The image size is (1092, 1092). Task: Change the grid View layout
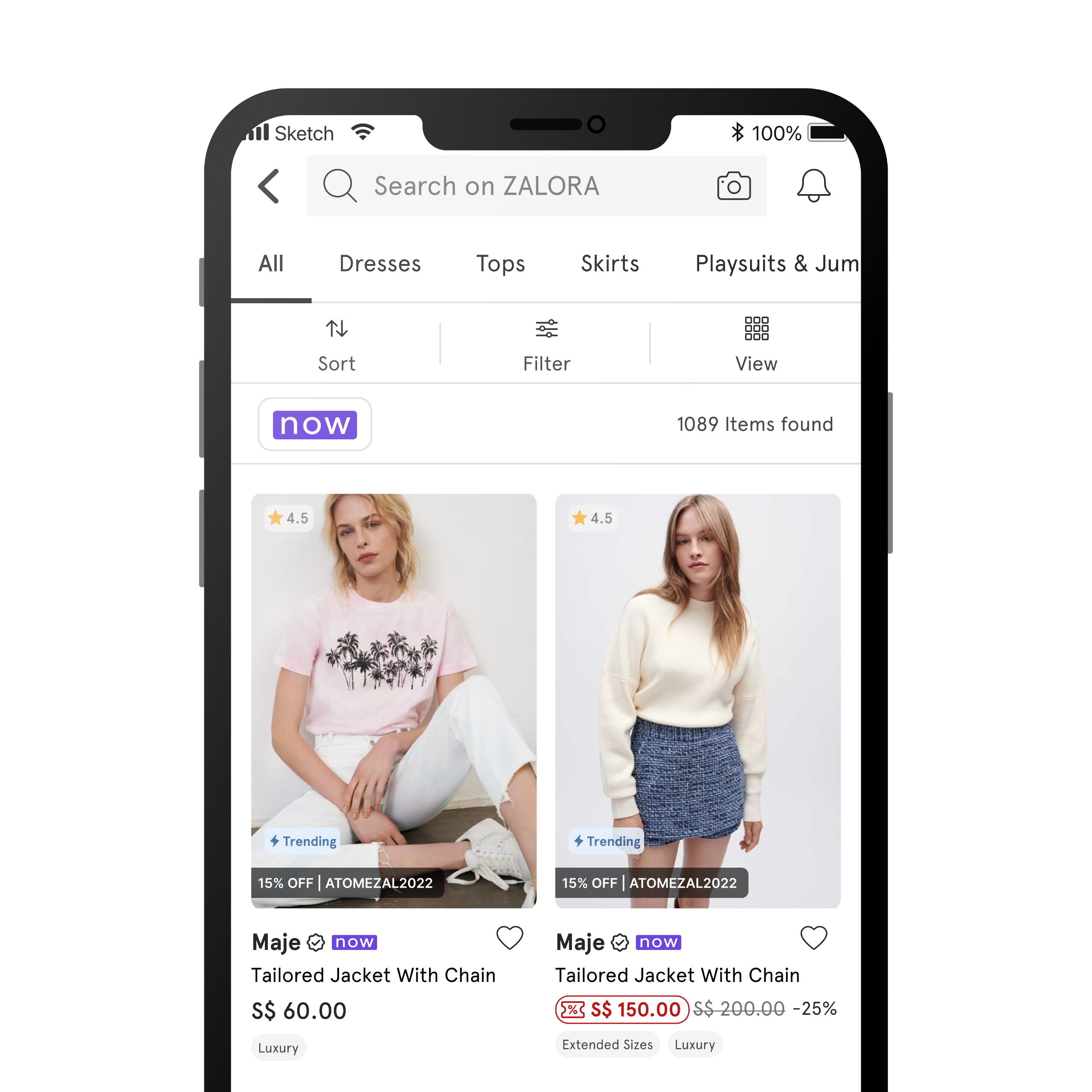[x=756, y=344]
